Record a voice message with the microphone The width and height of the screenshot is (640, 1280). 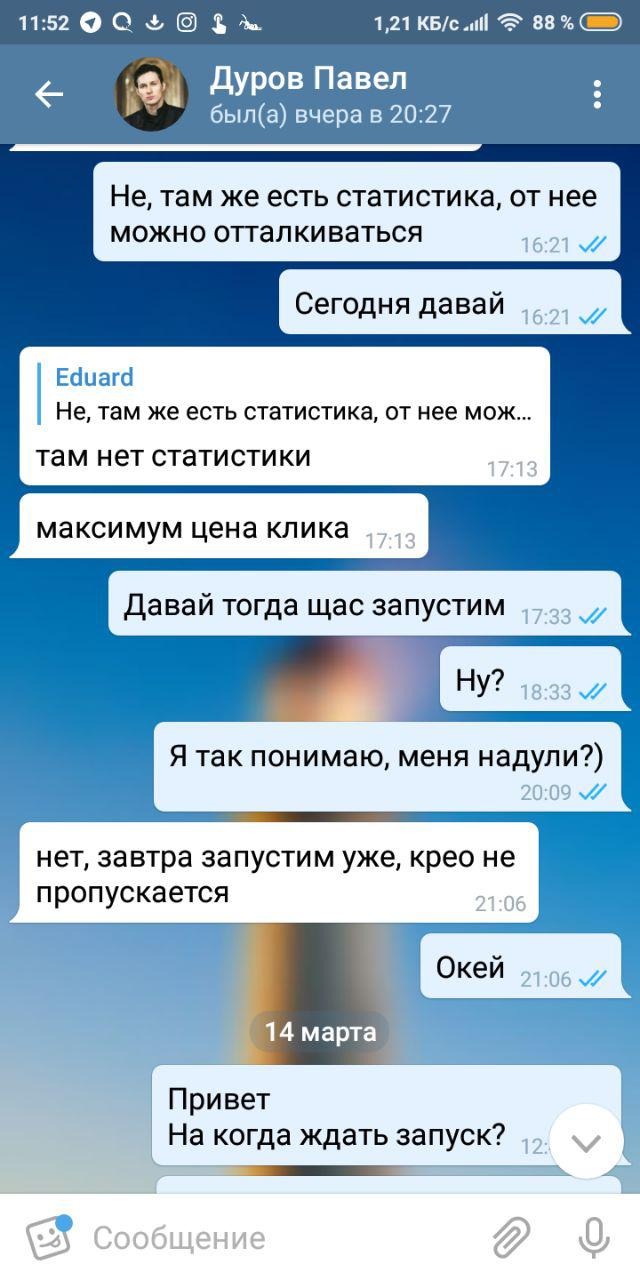(x=594, y=1238)
